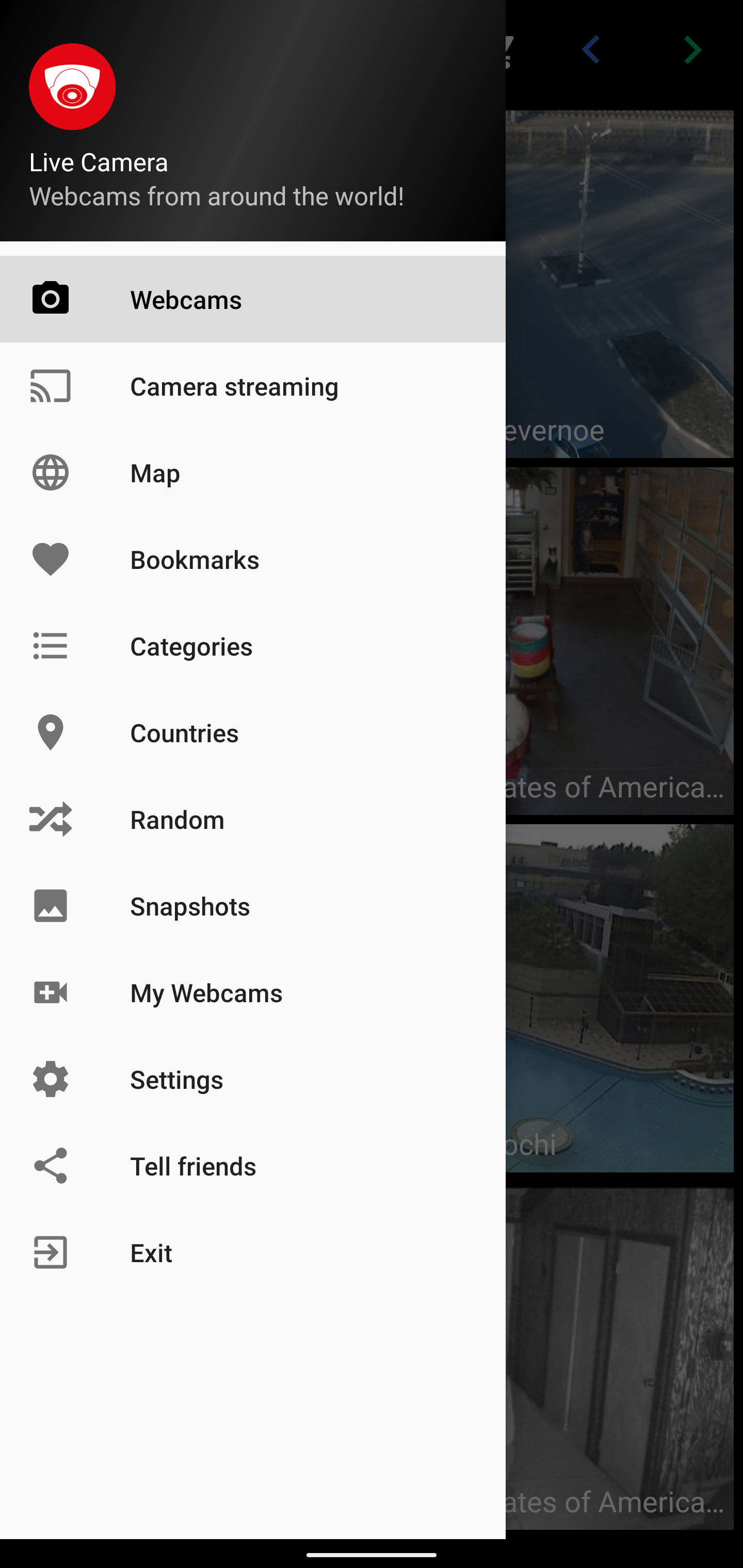Select Webcams in the drawer
743x1568 pixels.
tap(252, 300)
